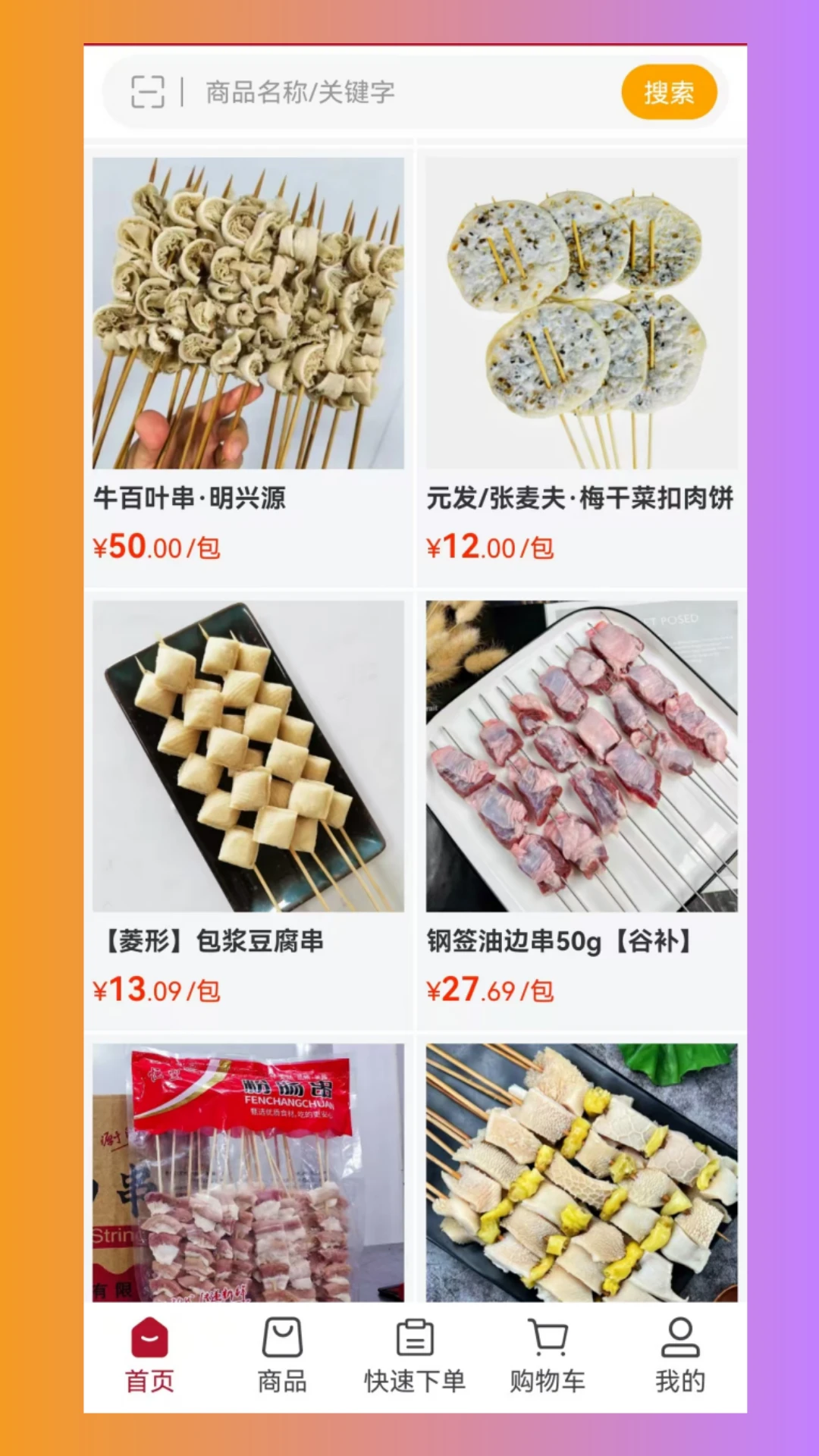Tap the barcode scan icon in search bar

[x=149, y=93]
